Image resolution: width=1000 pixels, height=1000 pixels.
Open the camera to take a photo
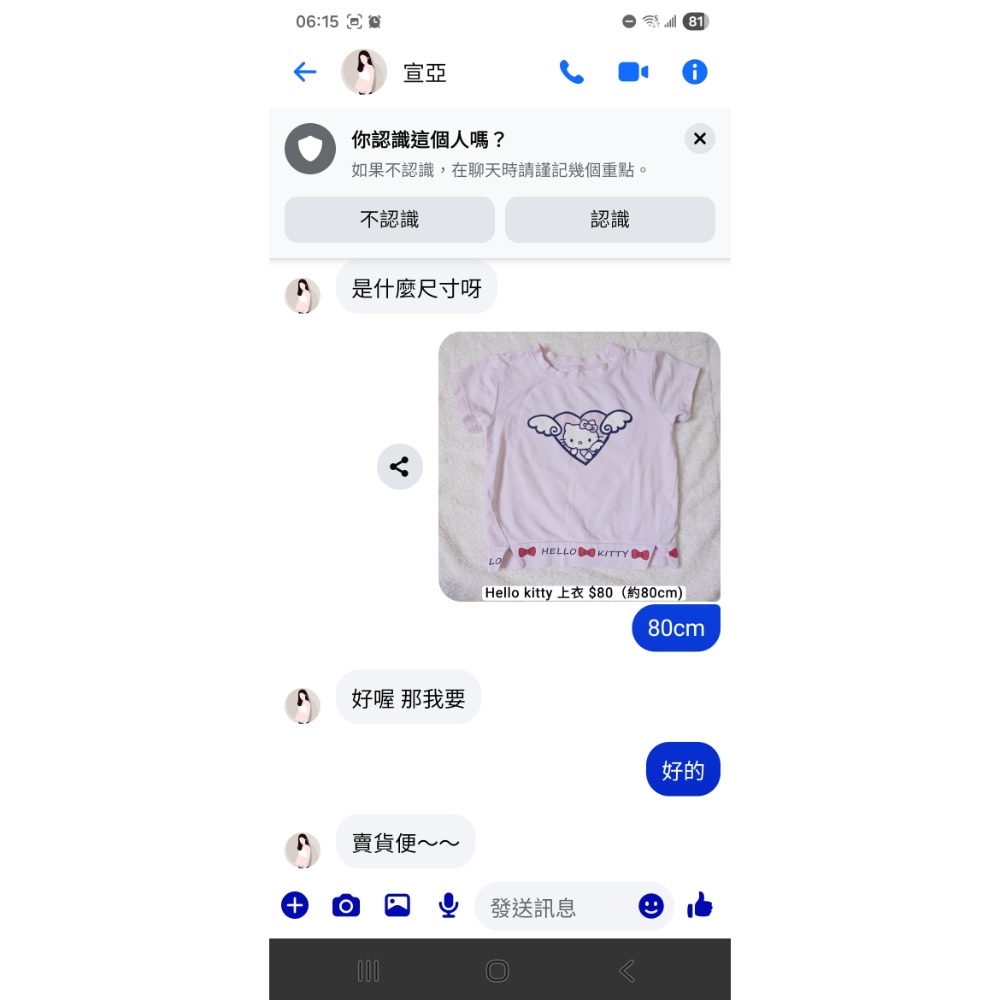346,906
